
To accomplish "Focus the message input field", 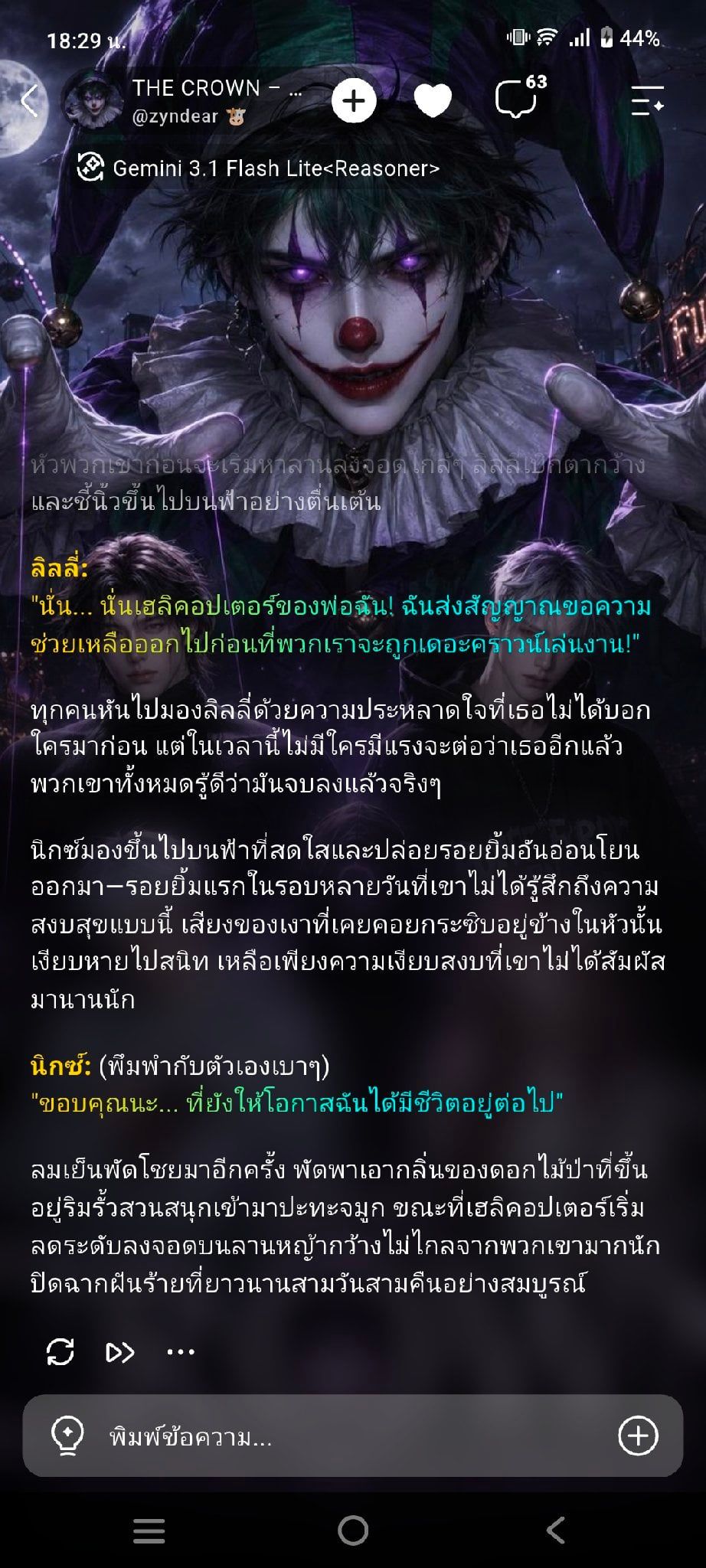I will tap(352, 1436).
